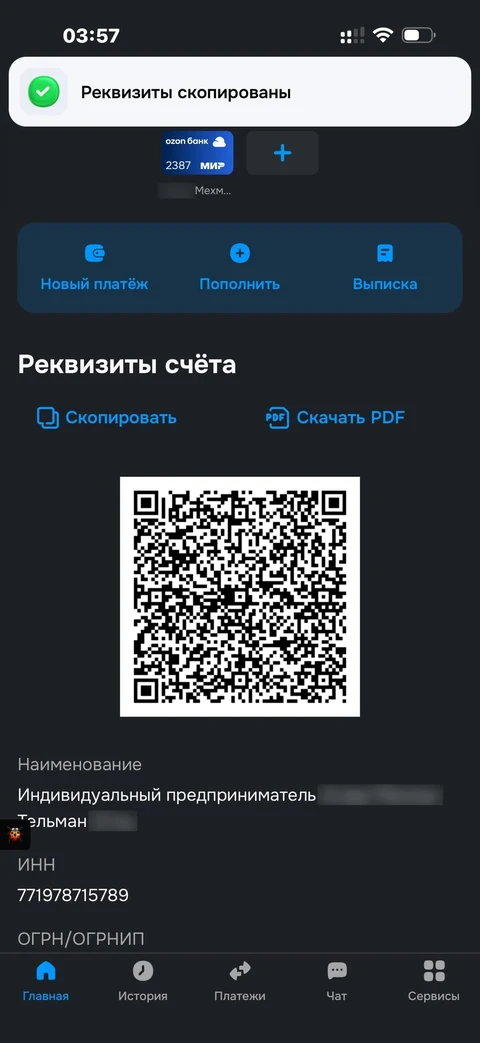Add a new card with the plus button
Image resolution: width=480 pixels, height=1043 pixels.
click(283, 153)
